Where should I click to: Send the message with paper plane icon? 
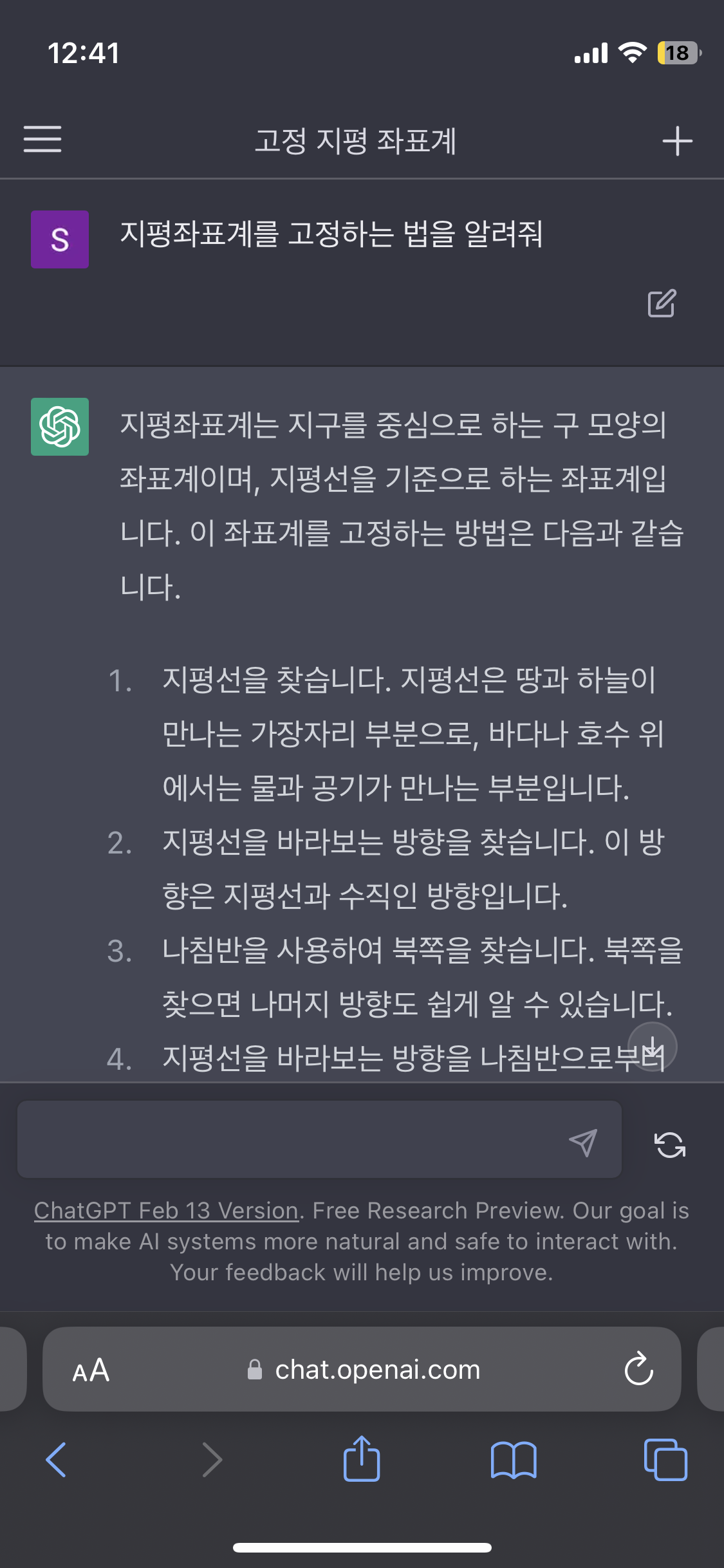[x=583, y=1143]
